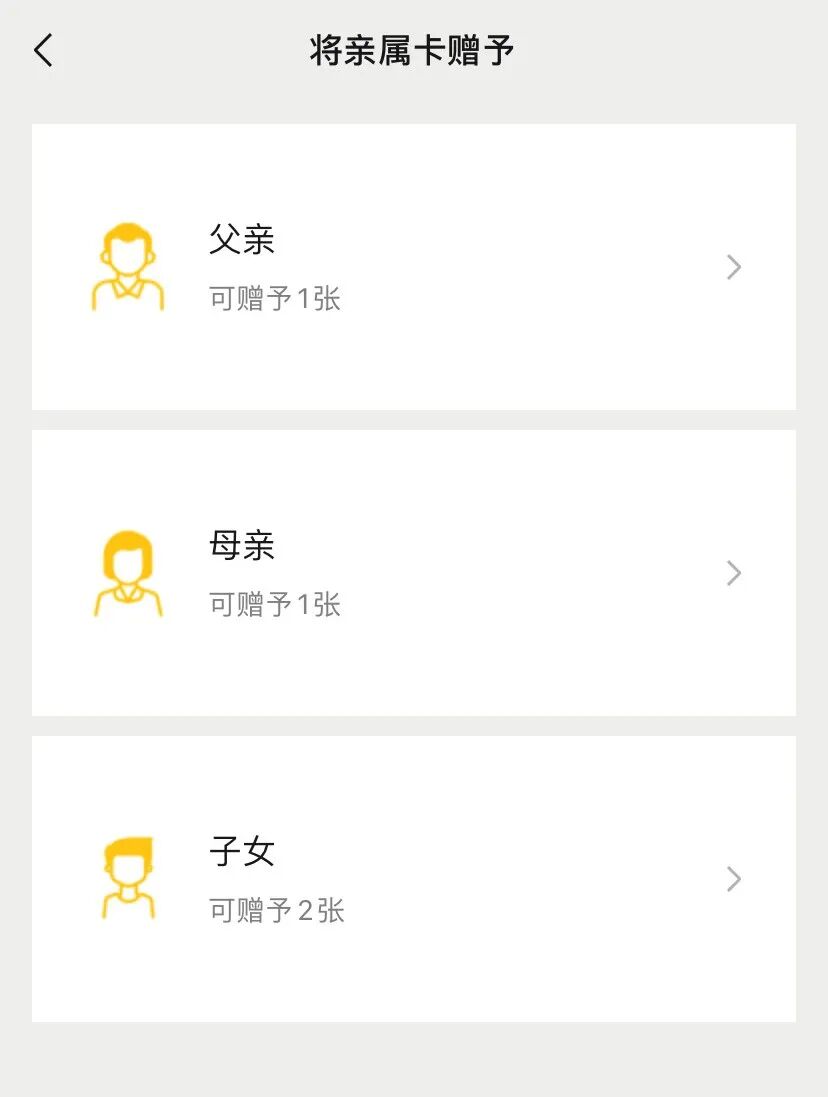Open the 父亲 kinship card row
This screenshot has width=828, height=1097.
tap(413, 267)
